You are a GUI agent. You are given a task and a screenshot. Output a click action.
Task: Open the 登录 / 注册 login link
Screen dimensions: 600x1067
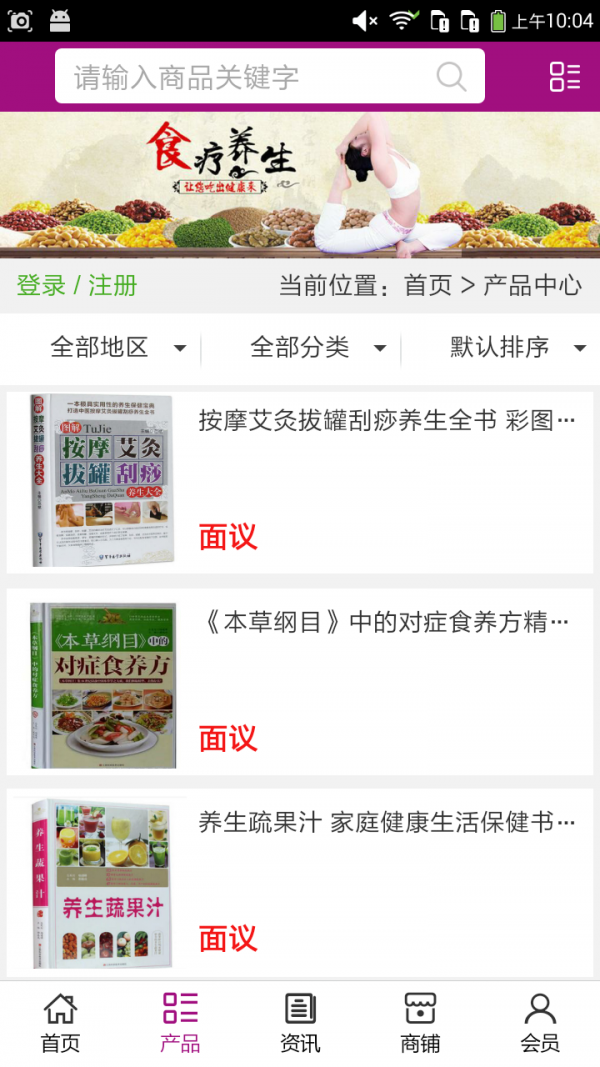[77, 285]
